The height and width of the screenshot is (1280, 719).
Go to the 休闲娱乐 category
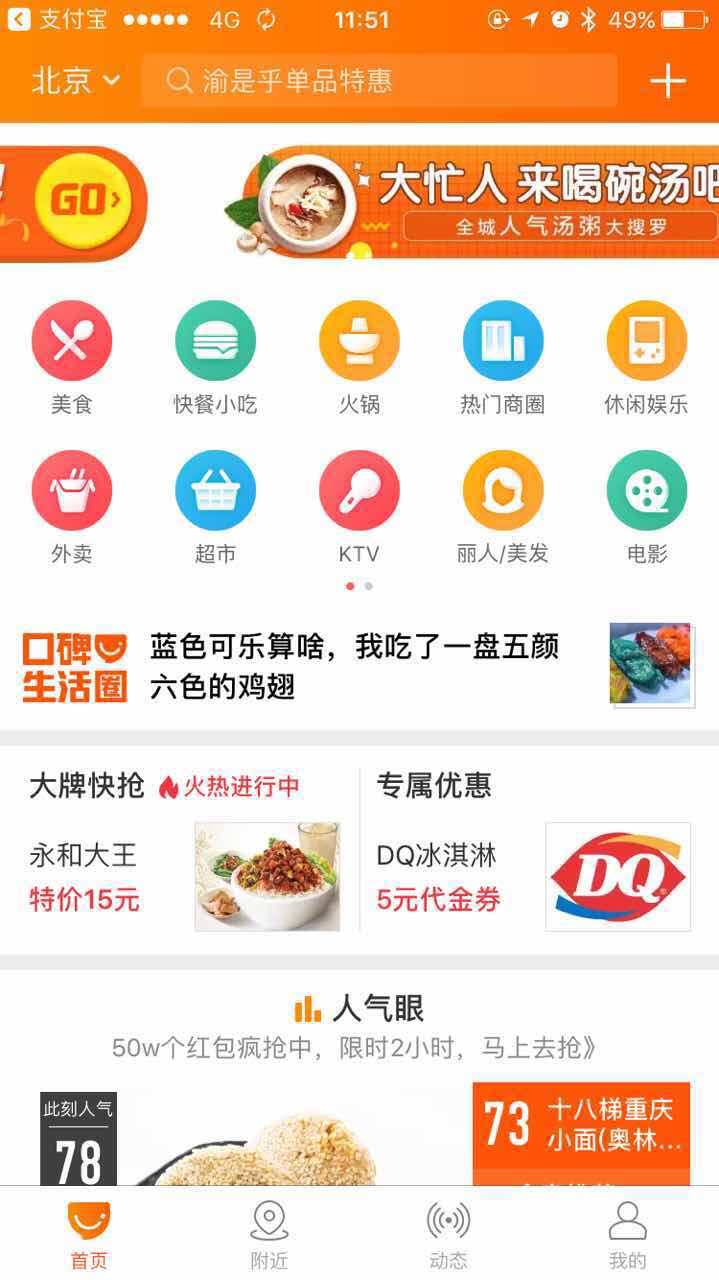coord(646,357)
